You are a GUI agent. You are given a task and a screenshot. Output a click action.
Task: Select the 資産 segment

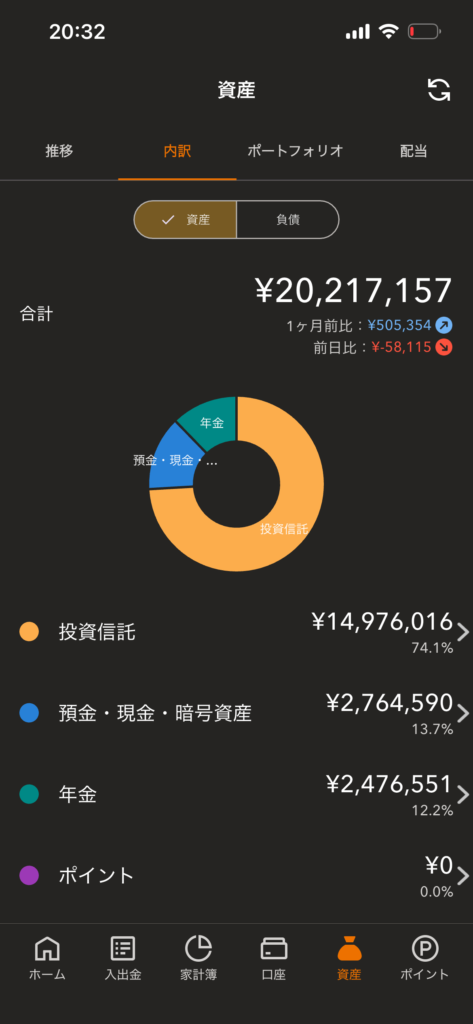[186, 219]
